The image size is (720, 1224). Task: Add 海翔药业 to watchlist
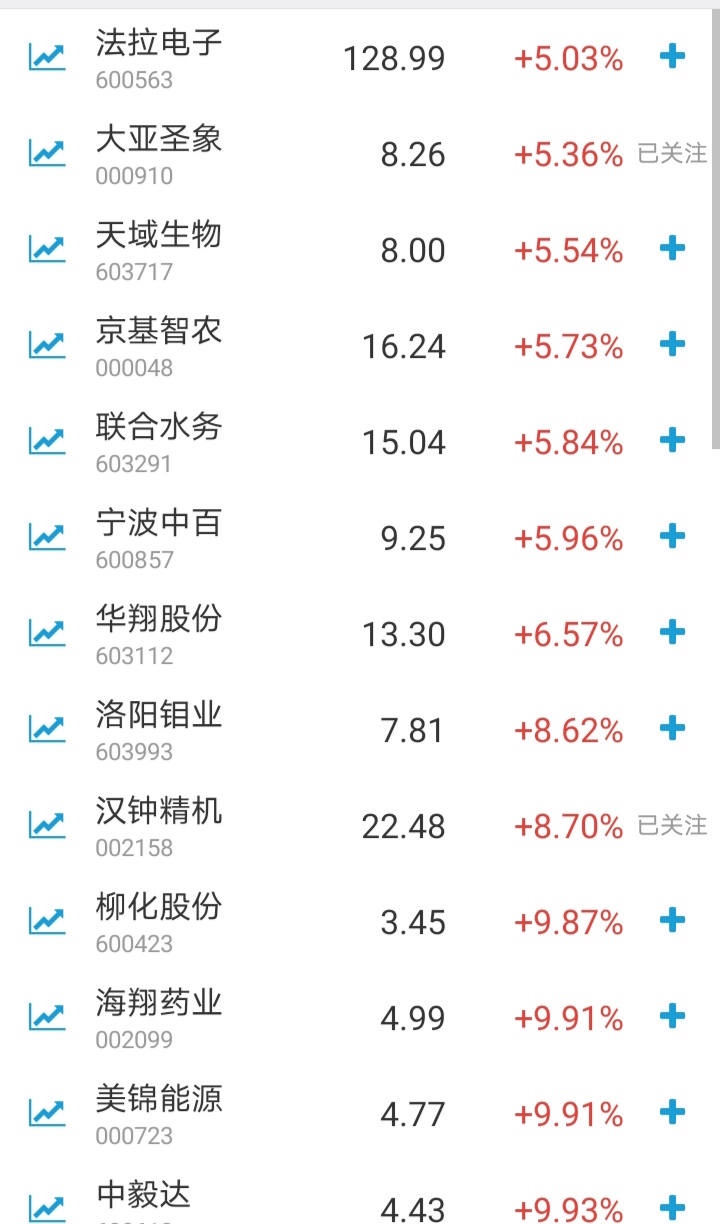click(x=673, y=1016)
